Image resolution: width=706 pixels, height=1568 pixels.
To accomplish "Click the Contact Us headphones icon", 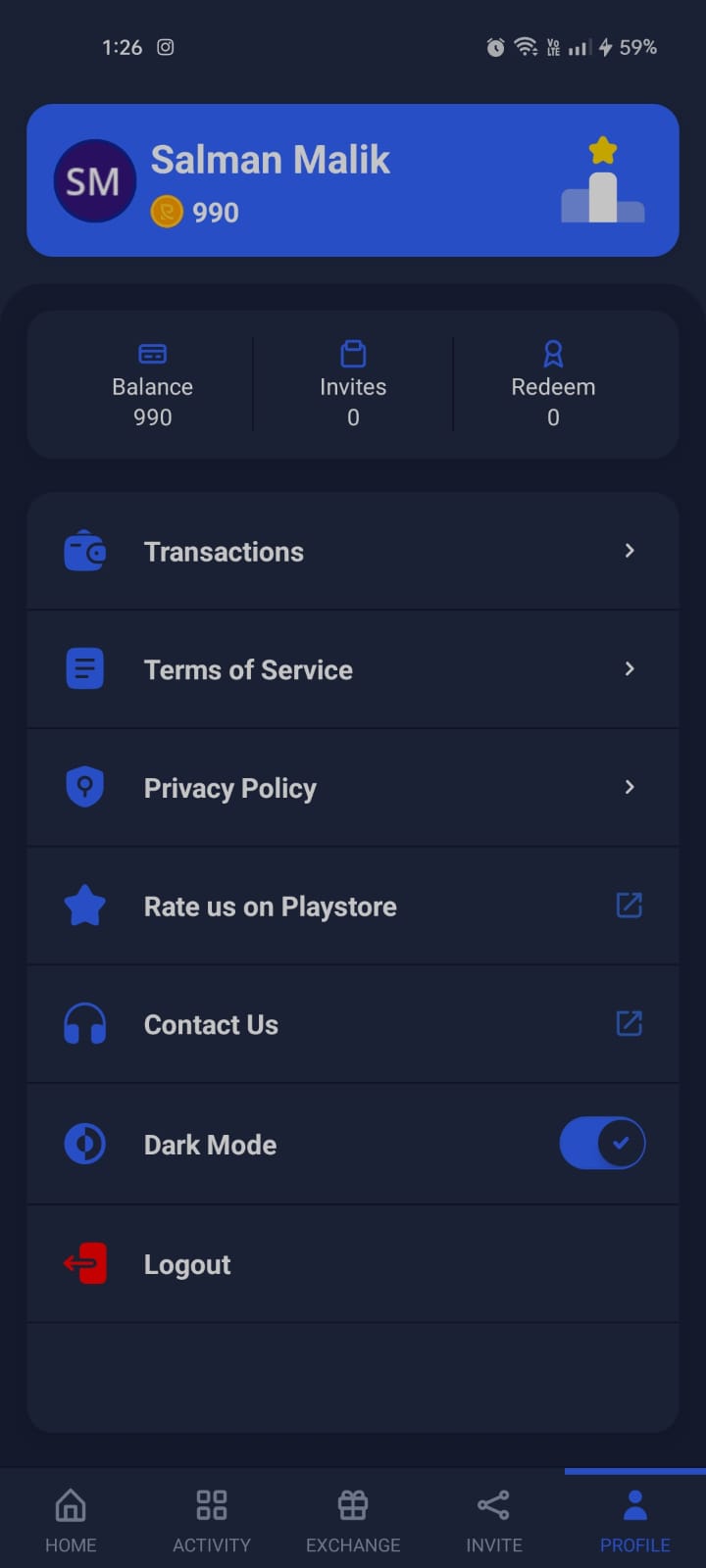I will (x=84, y=1023).
